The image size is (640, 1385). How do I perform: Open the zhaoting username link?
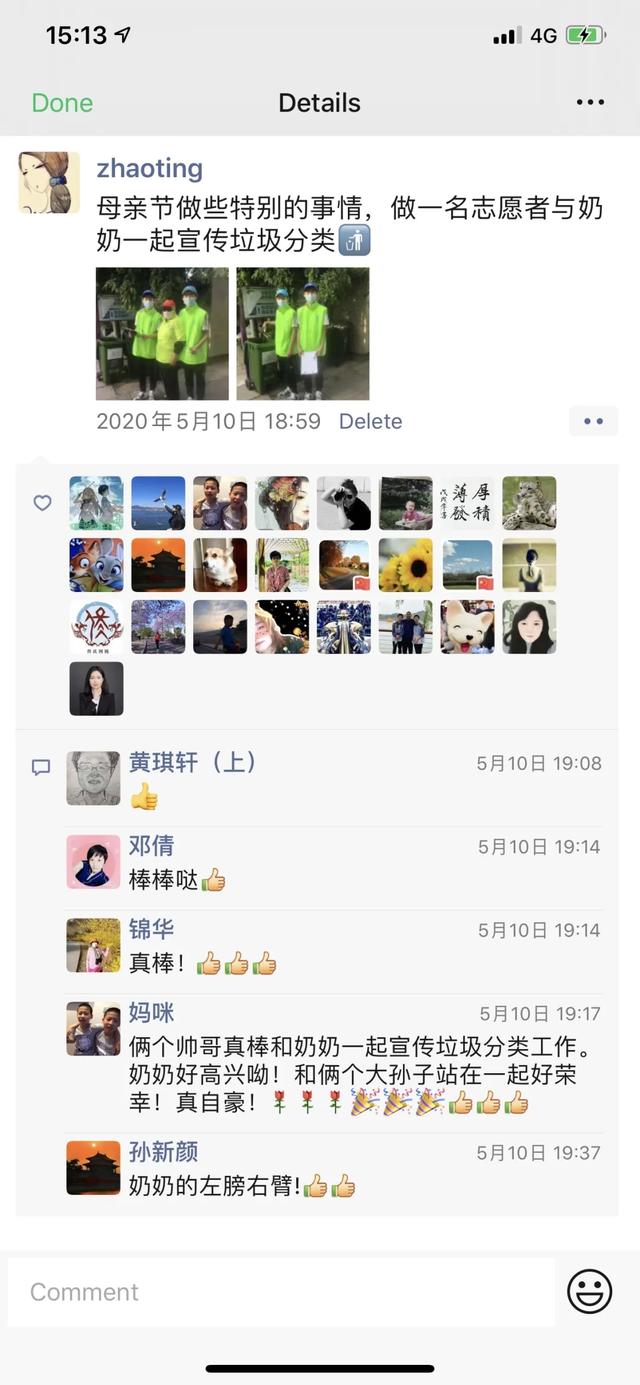click(x=150, y=168)
